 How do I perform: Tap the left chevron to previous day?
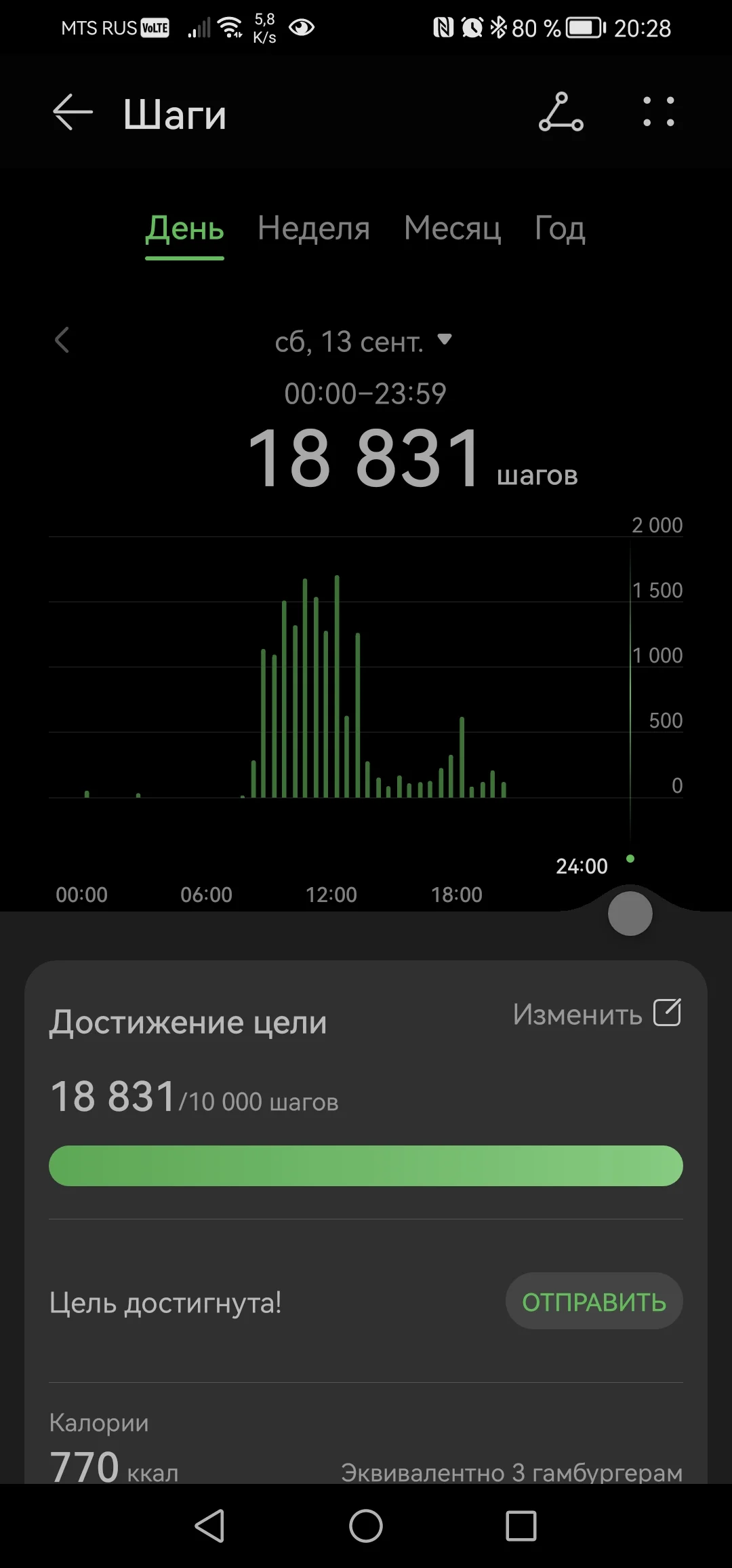pyautogui.click(x=62, y=341)
